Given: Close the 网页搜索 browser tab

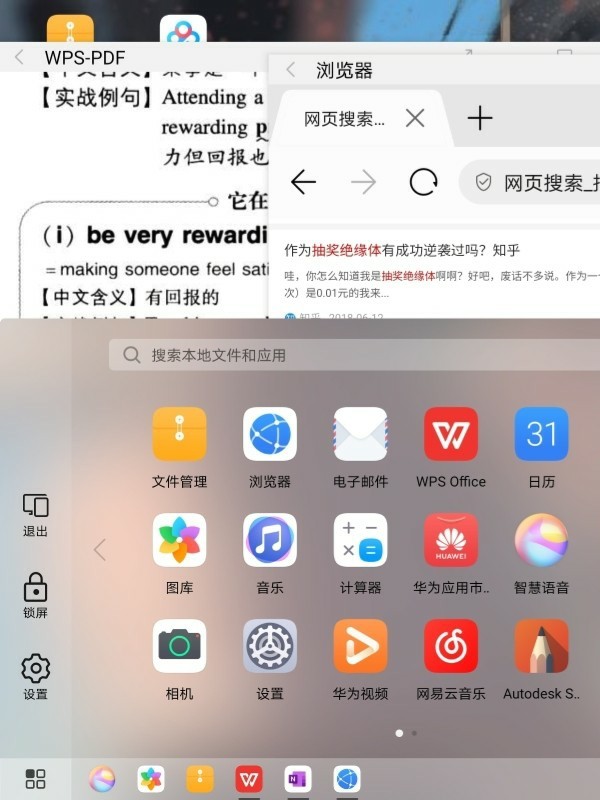Looking at the screenshot, I should [415, 118].
